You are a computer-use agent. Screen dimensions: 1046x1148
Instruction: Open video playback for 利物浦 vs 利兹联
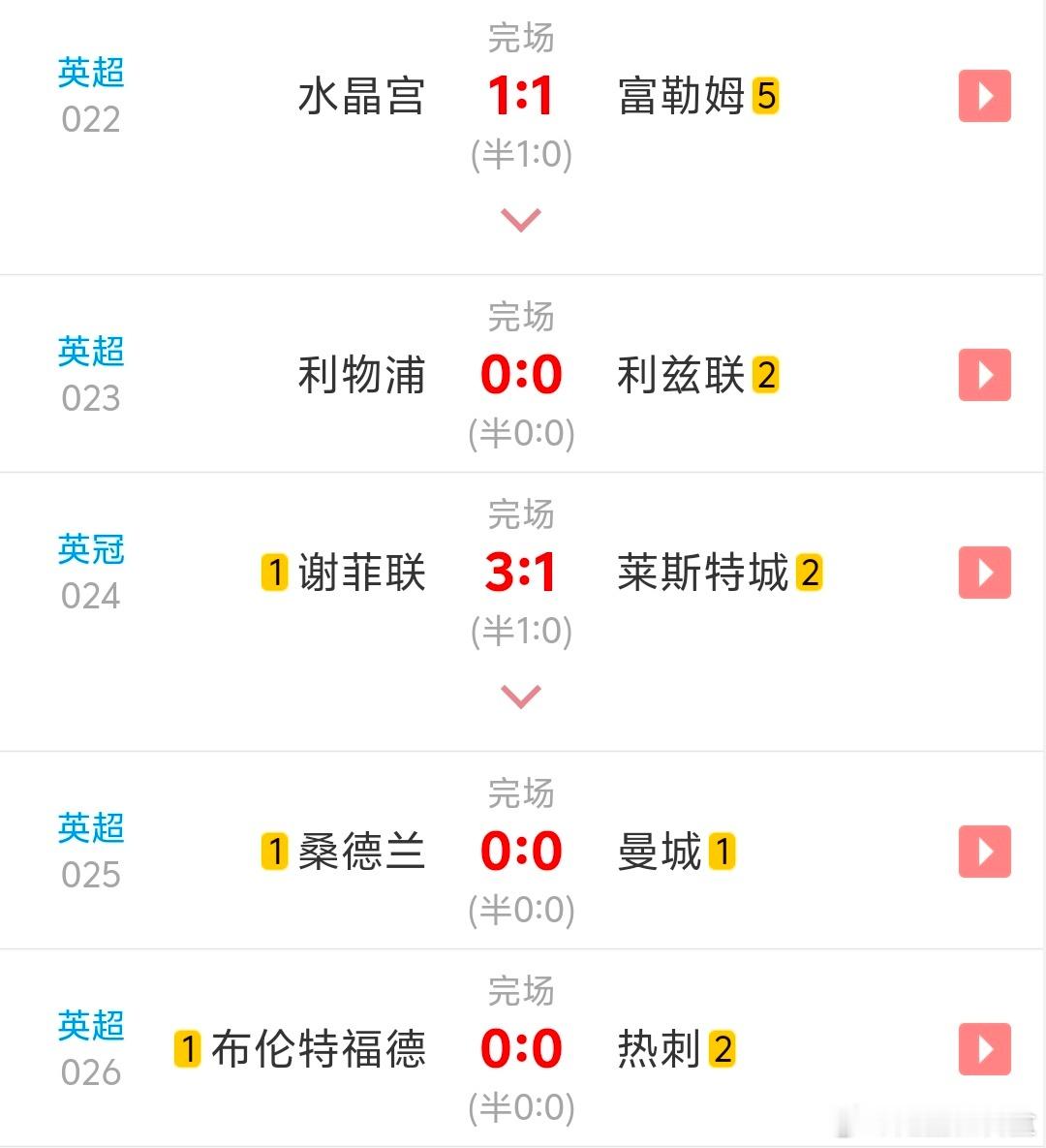pyautogui.click(x=985, y=375)
